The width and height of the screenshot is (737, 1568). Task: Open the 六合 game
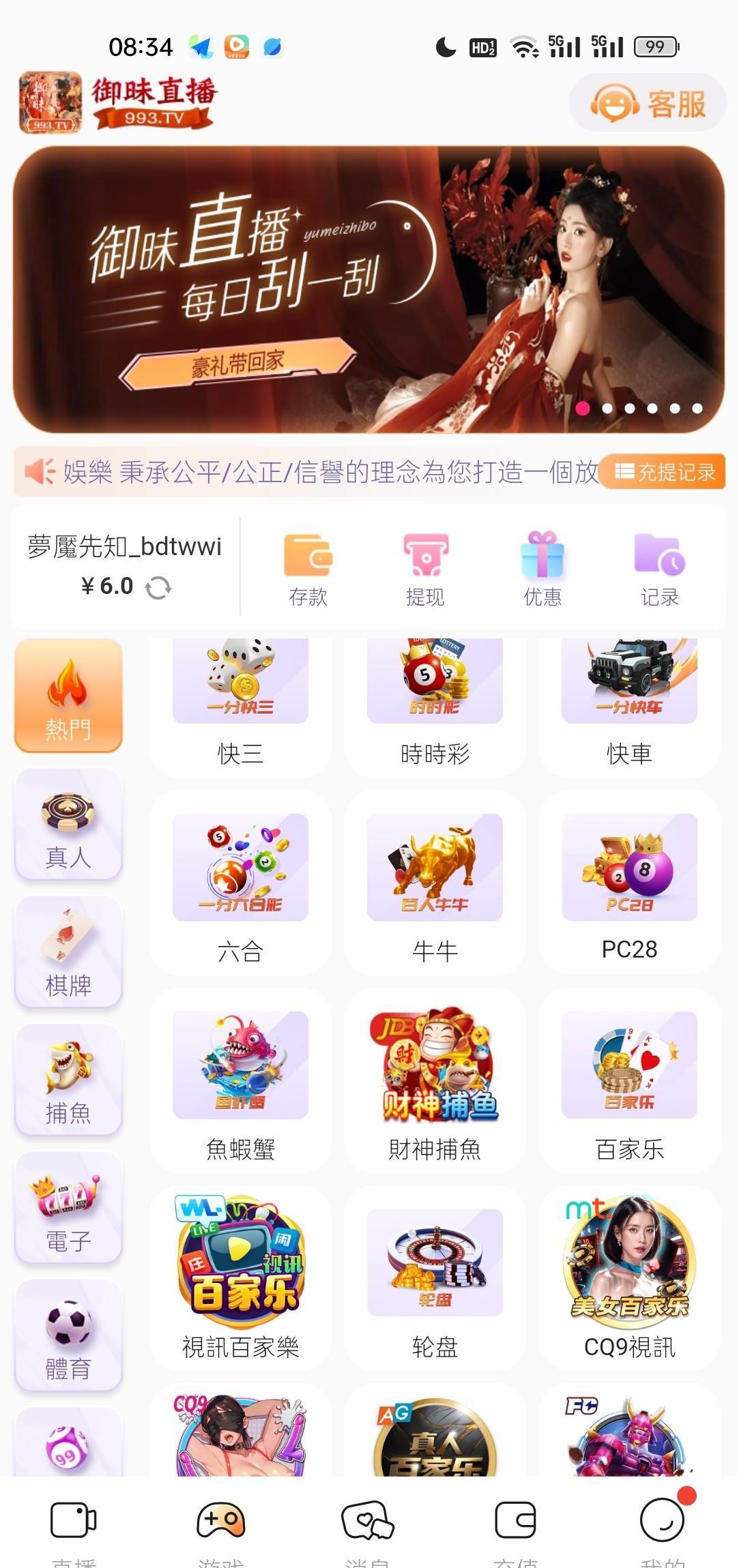[240, 883]
